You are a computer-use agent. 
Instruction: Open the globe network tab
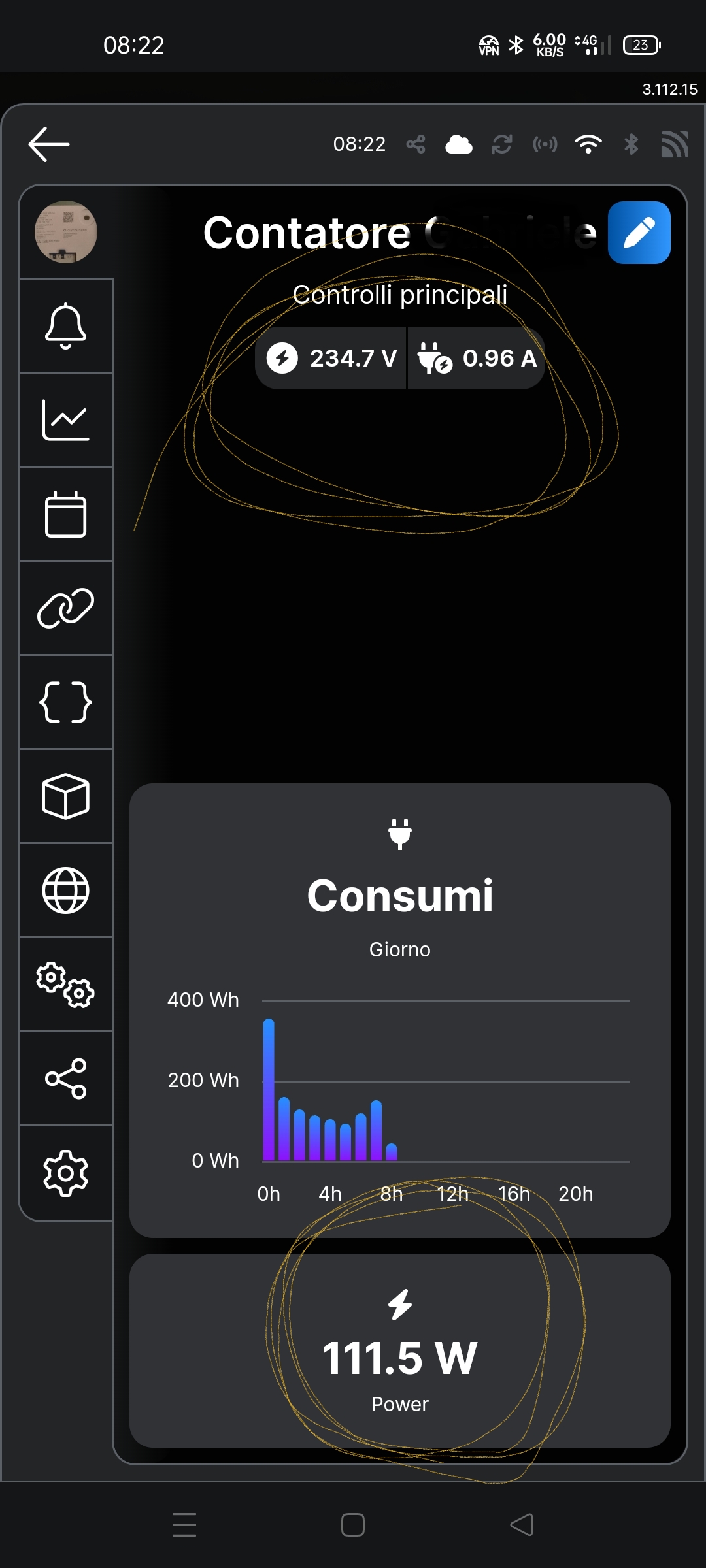coord(65,890)
